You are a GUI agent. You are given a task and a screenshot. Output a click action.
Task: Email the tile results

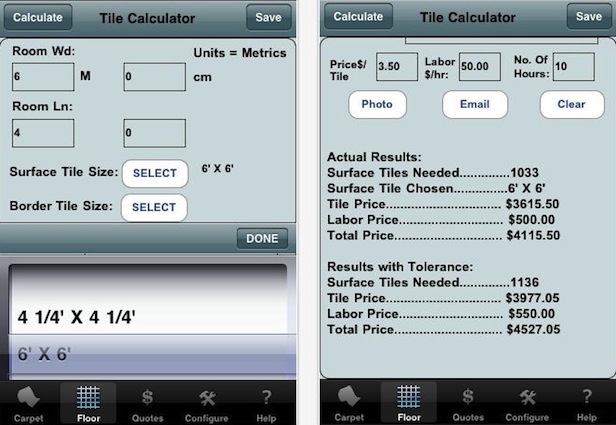coord(475,104)
